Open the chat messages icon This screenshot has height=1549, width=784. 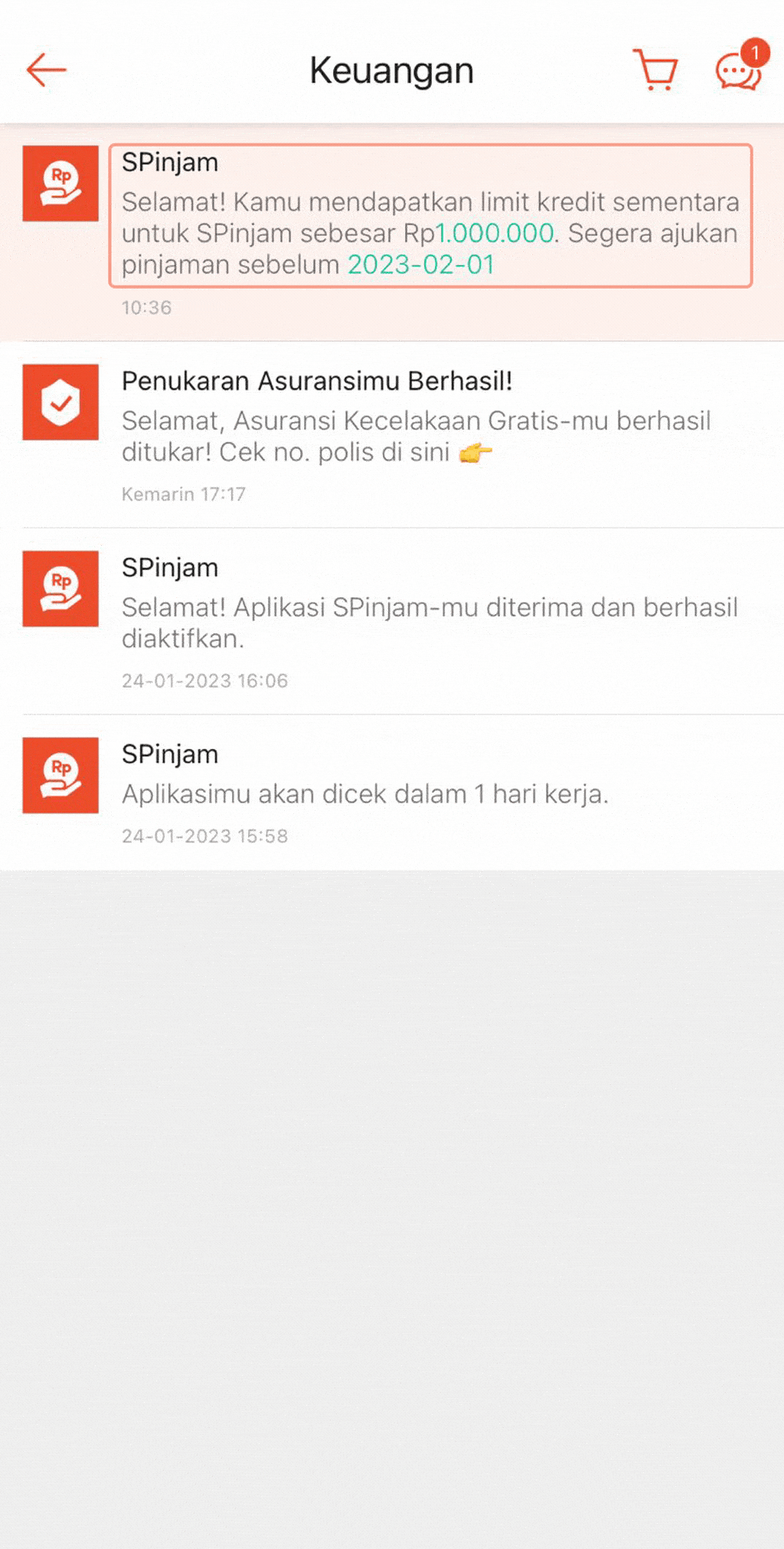coord(733,74)
